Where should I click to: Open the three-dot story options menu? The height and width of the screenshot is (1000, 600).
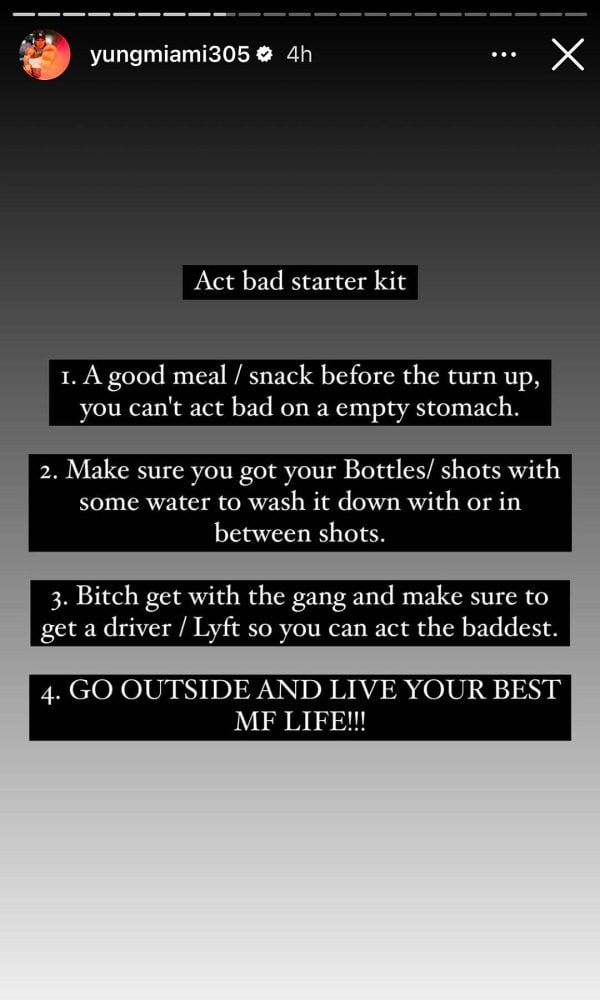click(504, 55)
